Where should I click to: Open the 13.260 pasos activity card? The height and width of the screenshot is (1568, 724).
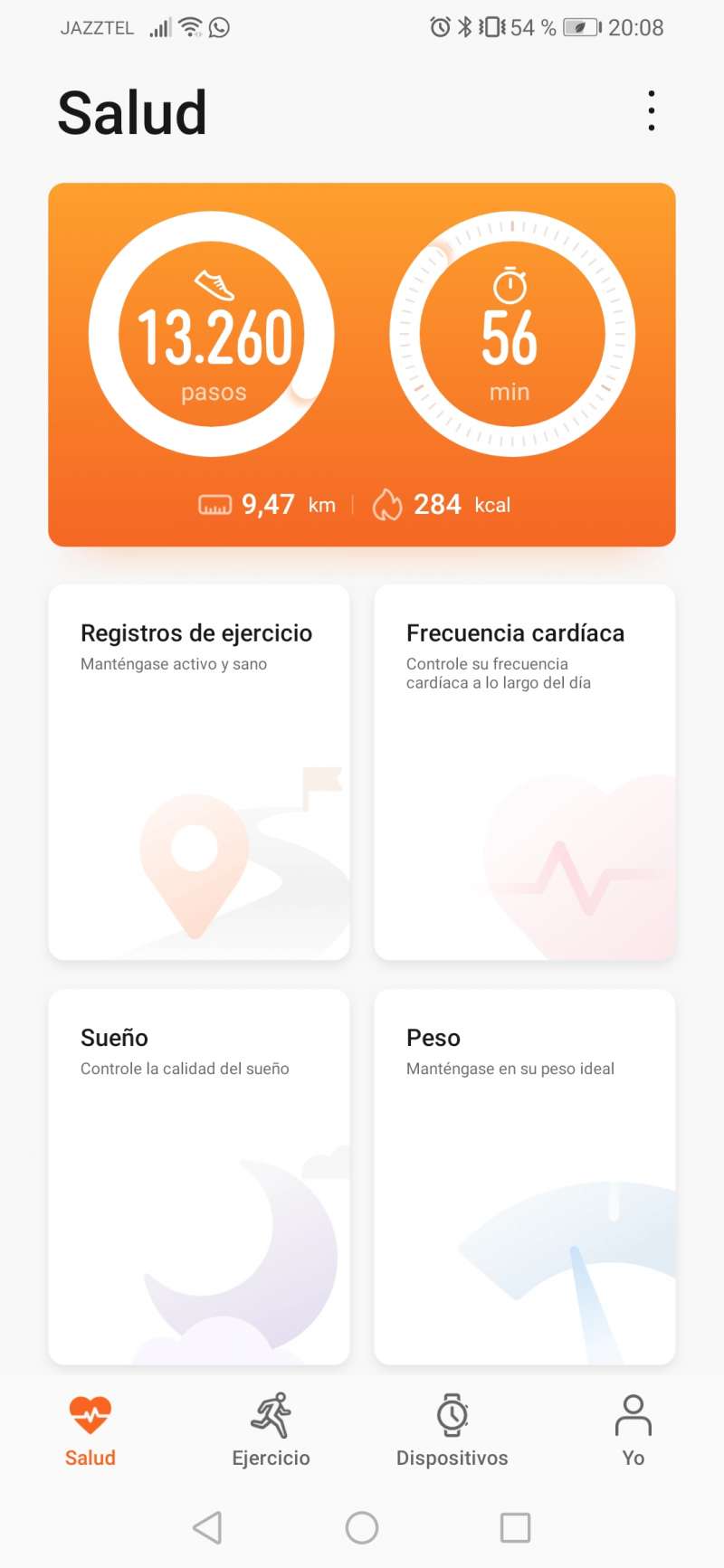[362, 365]
